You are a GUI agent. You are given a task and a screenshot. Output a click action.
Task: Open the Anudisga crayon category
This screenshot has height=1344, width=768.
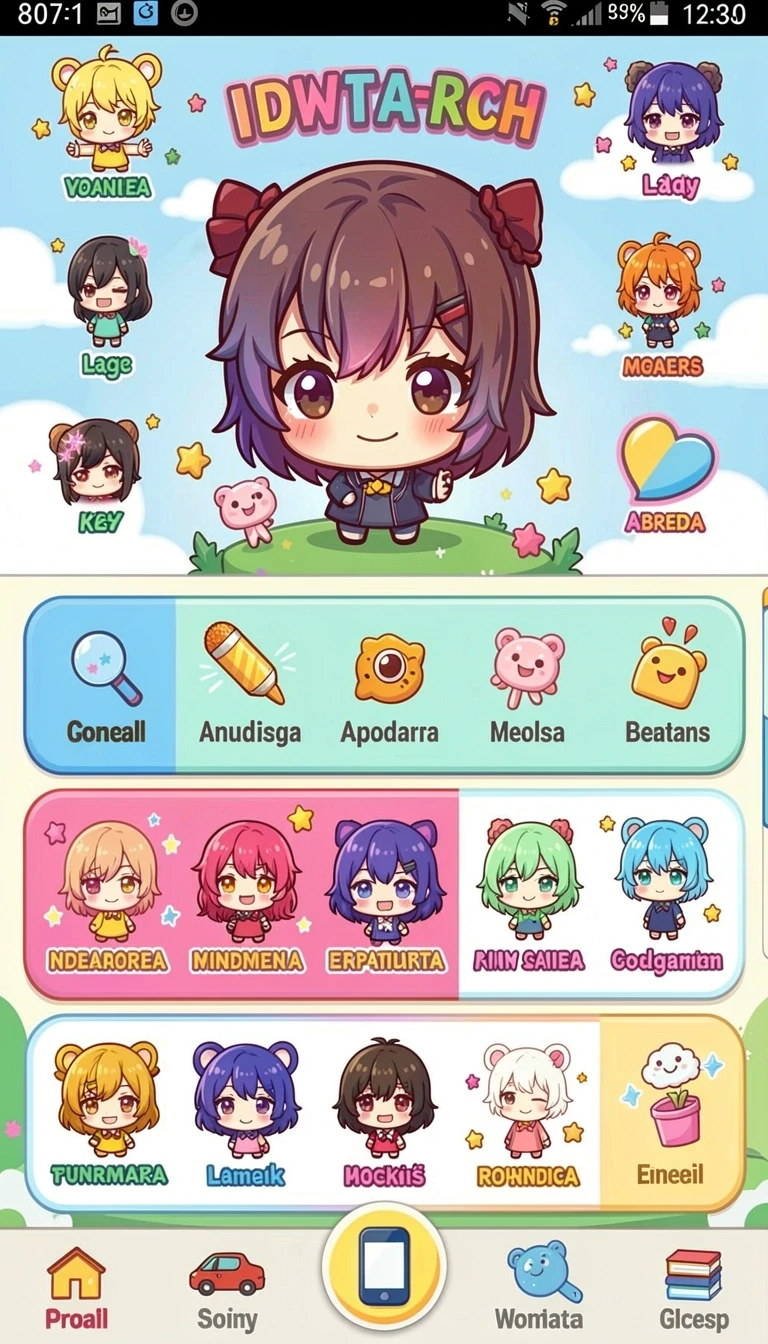click(x=250, y=686)
